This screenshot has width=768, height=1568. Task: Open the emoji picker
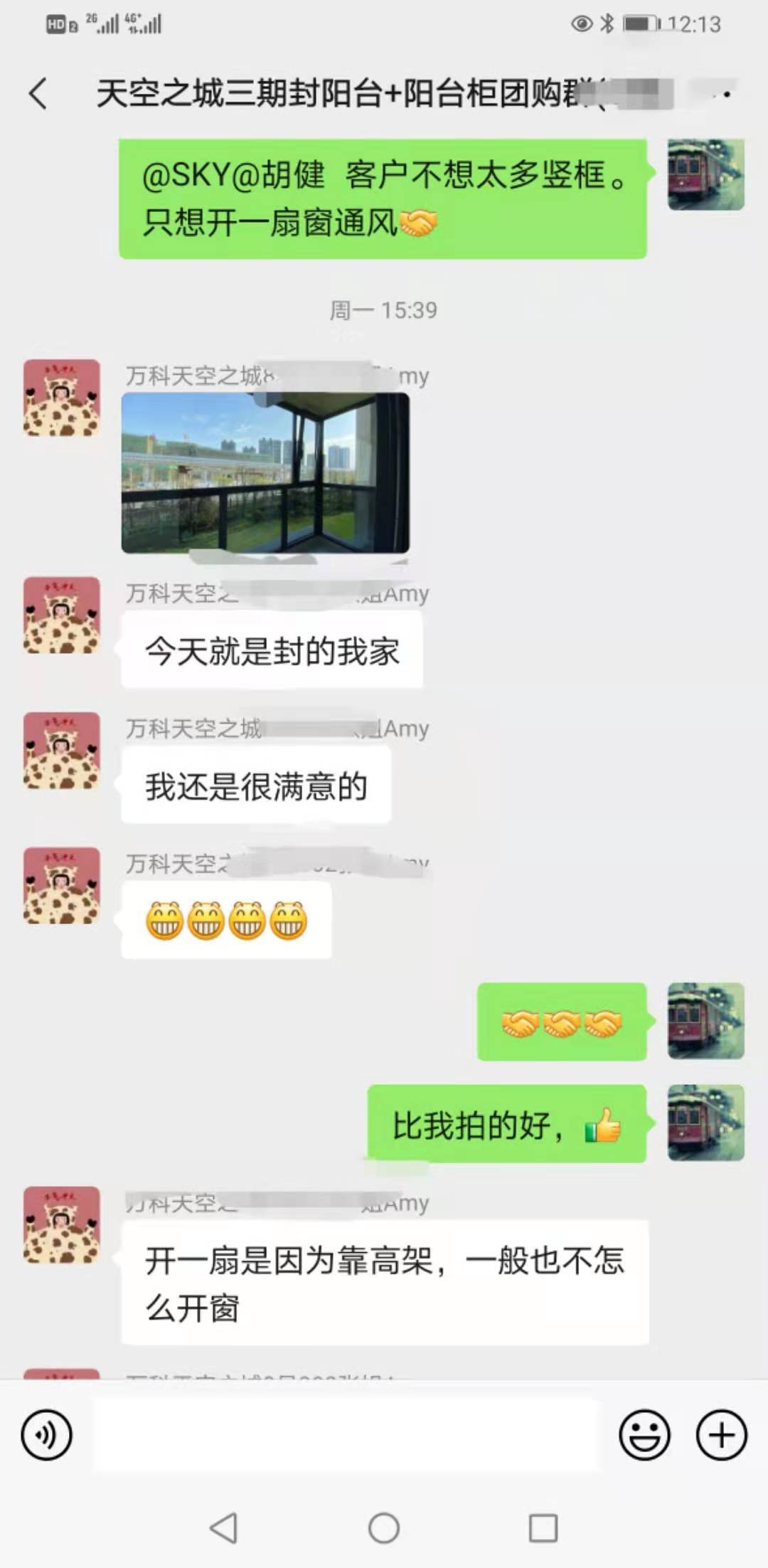click(644, 1434)
